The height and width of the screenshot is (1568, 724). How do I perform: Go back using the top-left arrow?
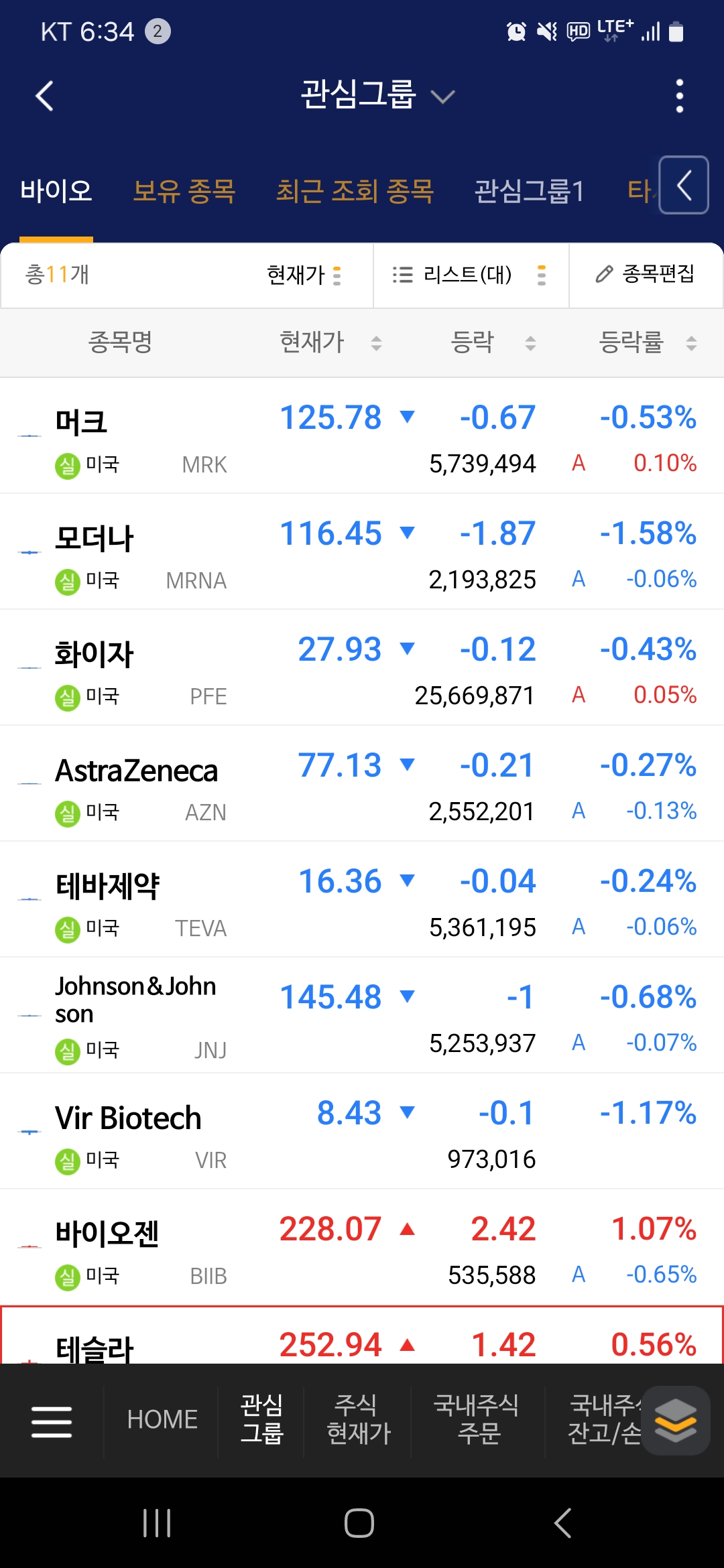44,96
